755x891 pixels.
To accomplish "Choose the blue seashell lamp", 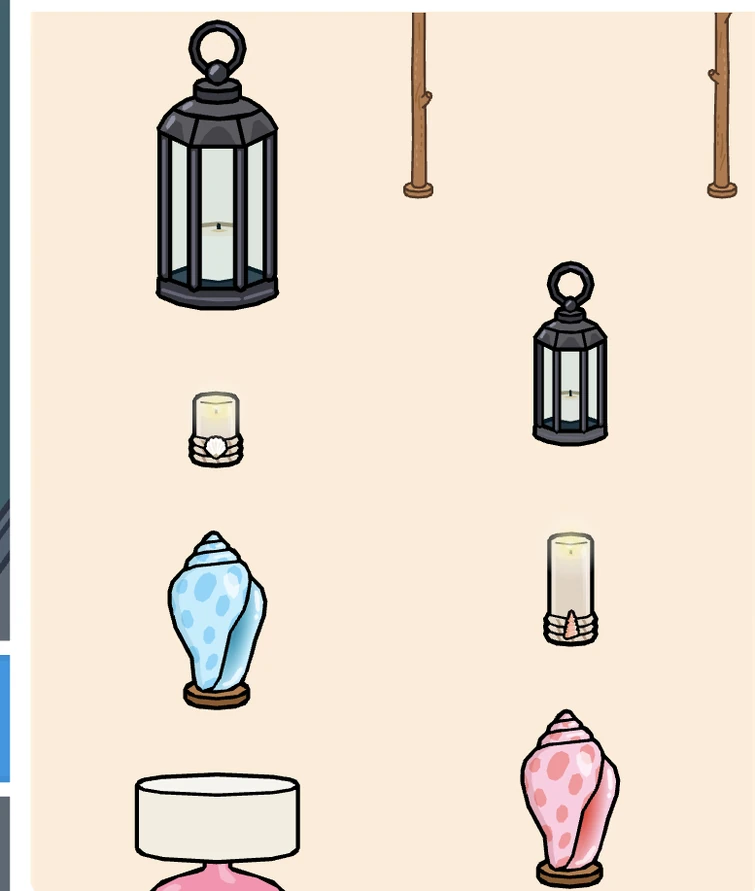I will coord(216,620).
